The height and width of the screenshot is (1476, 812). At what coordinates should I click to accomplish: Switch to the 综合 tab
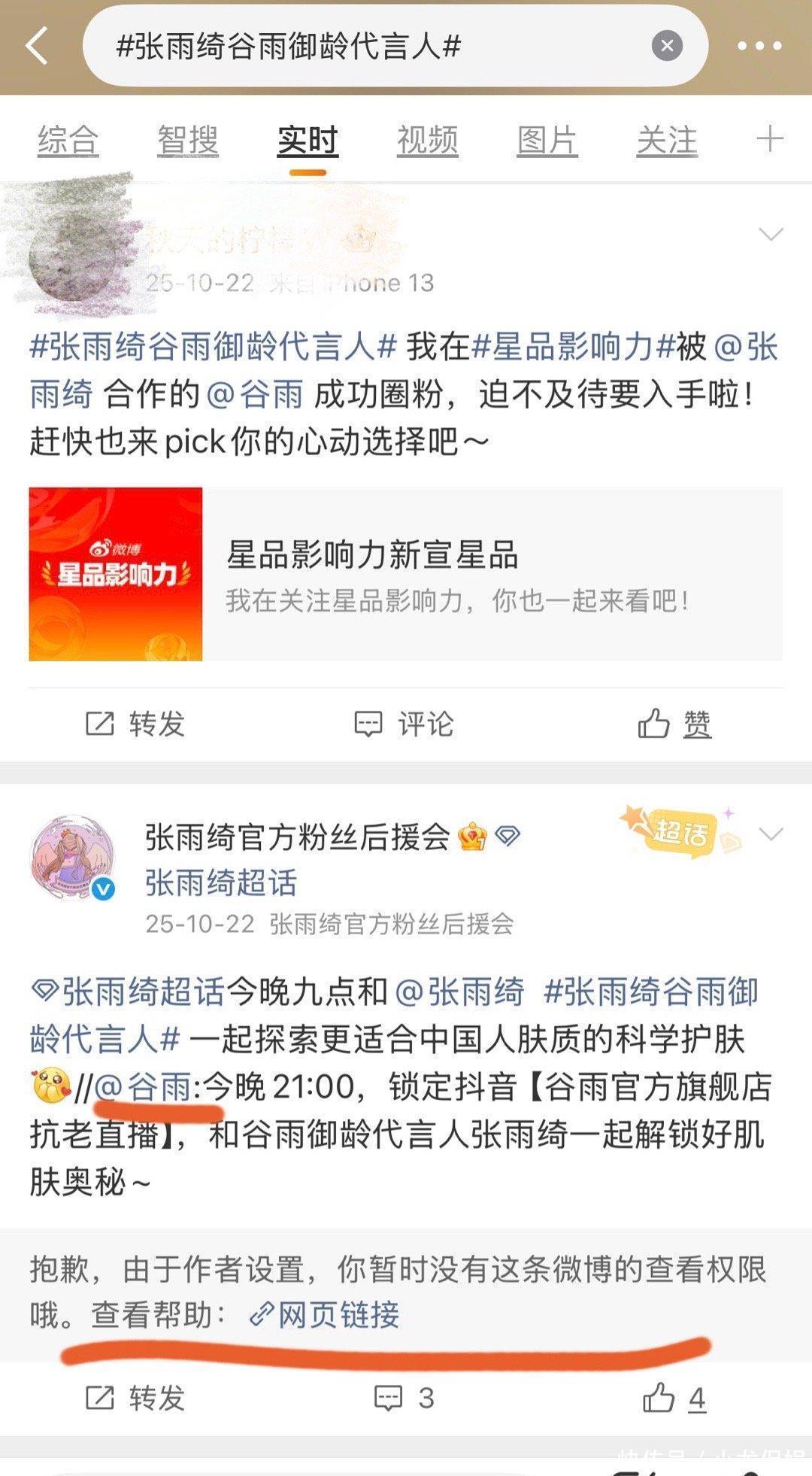68,141
